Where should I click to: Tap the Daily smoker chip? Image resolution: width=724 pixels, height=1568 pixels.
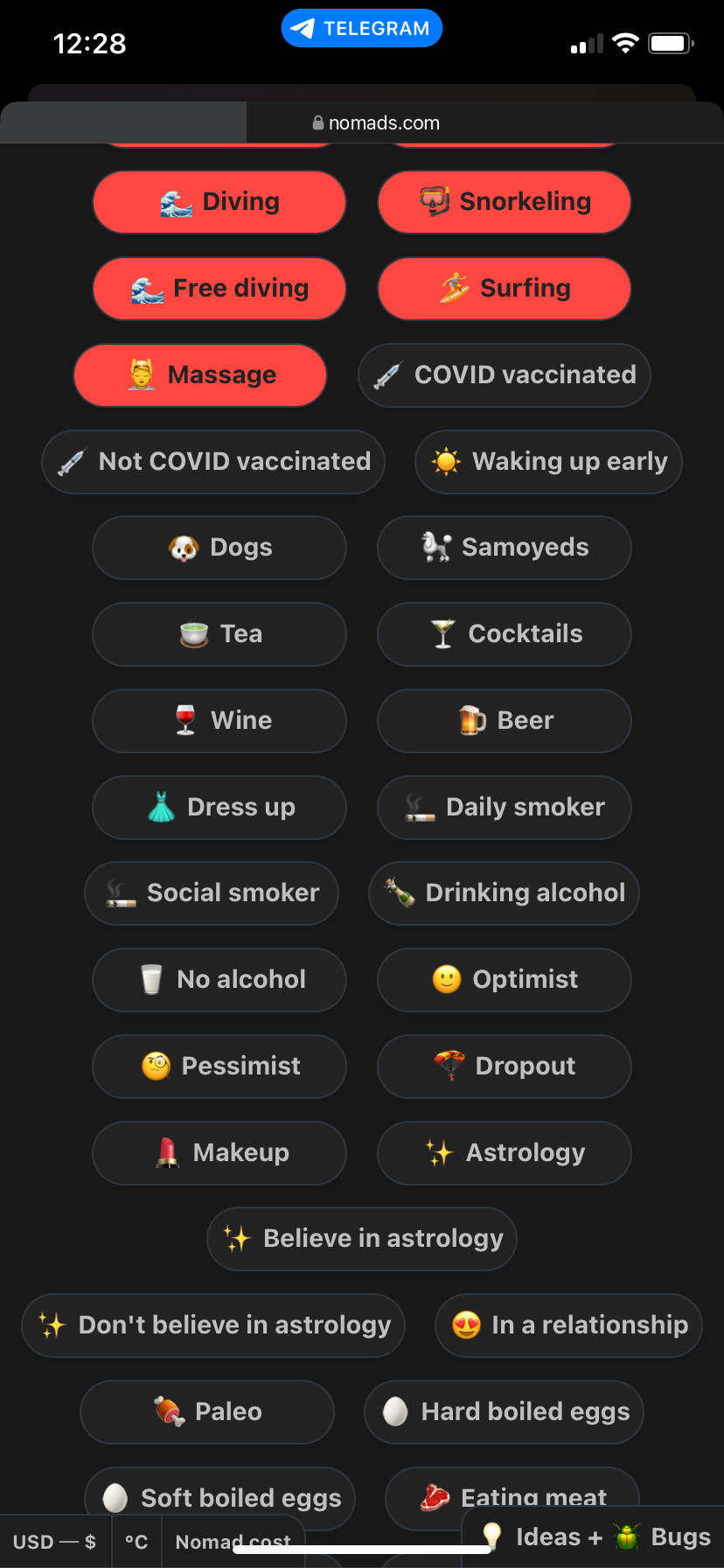click(505, 808)
